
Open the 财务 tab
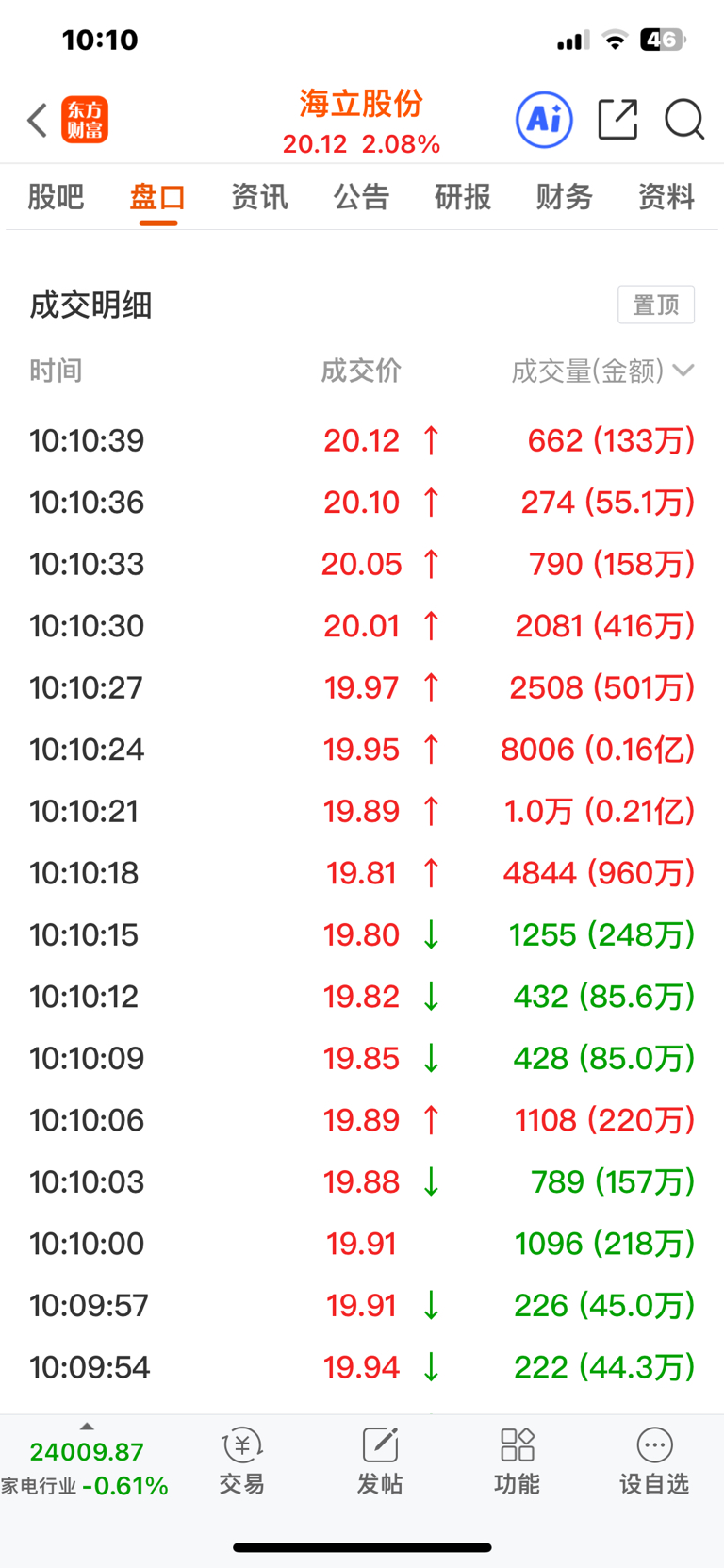coord(565,197)
